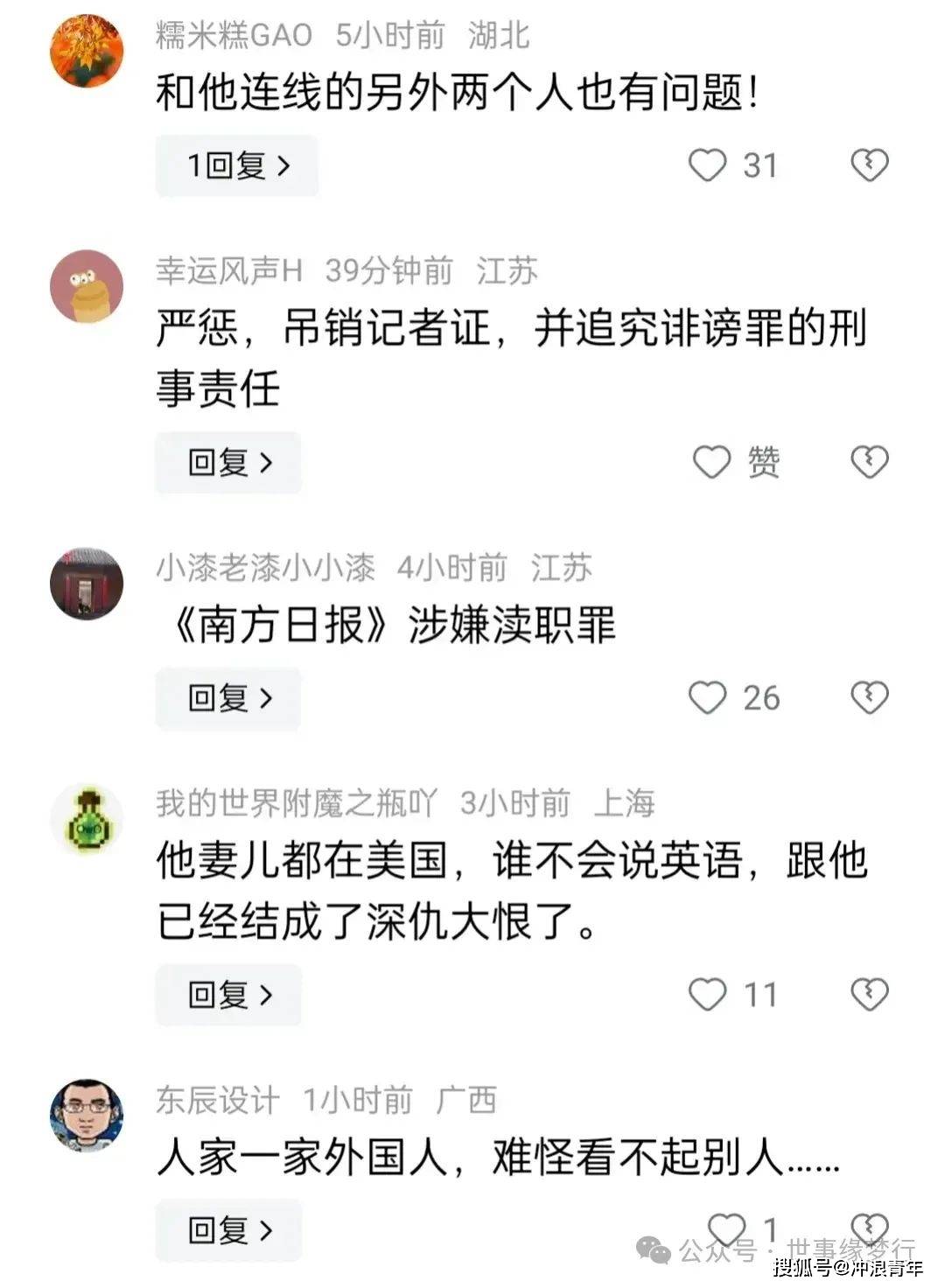View 东辰设计's profile avatar
Viewport: 945px width, 1288px height.
tap(86, 1116)
